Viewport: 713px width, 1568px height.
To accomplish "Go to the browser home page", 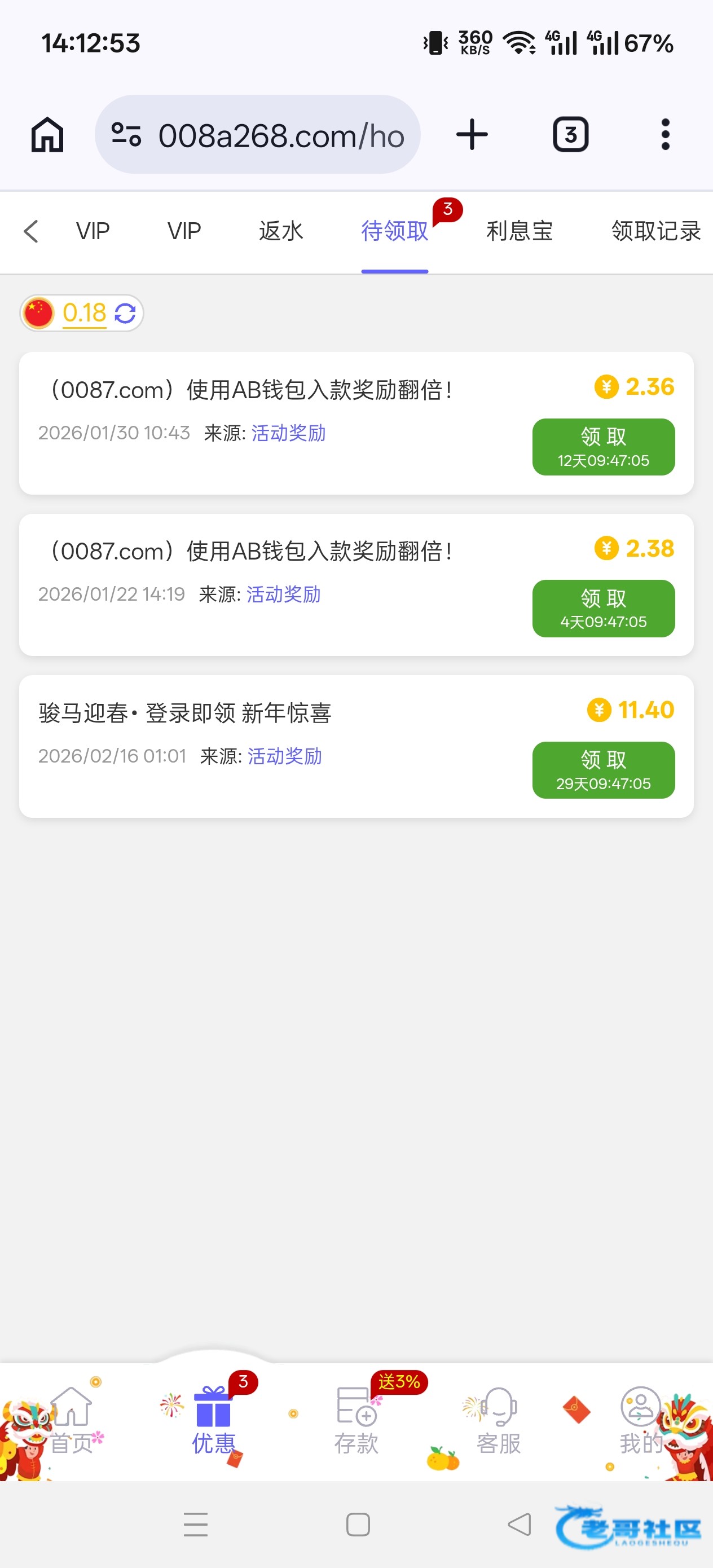I will coord(47,135).
